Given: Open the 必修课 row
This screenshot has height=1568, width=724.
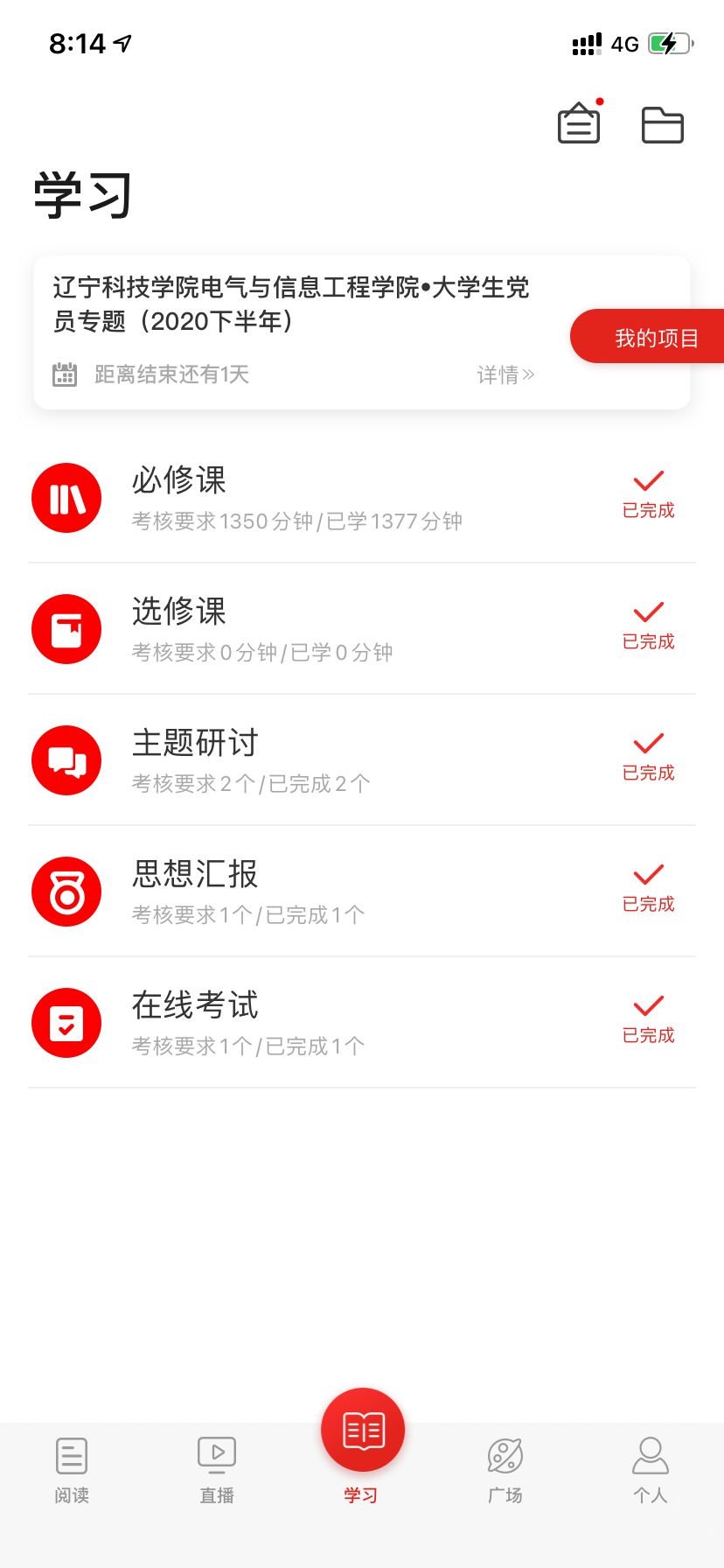Looking at the screenshot, I should pos(362,498).
